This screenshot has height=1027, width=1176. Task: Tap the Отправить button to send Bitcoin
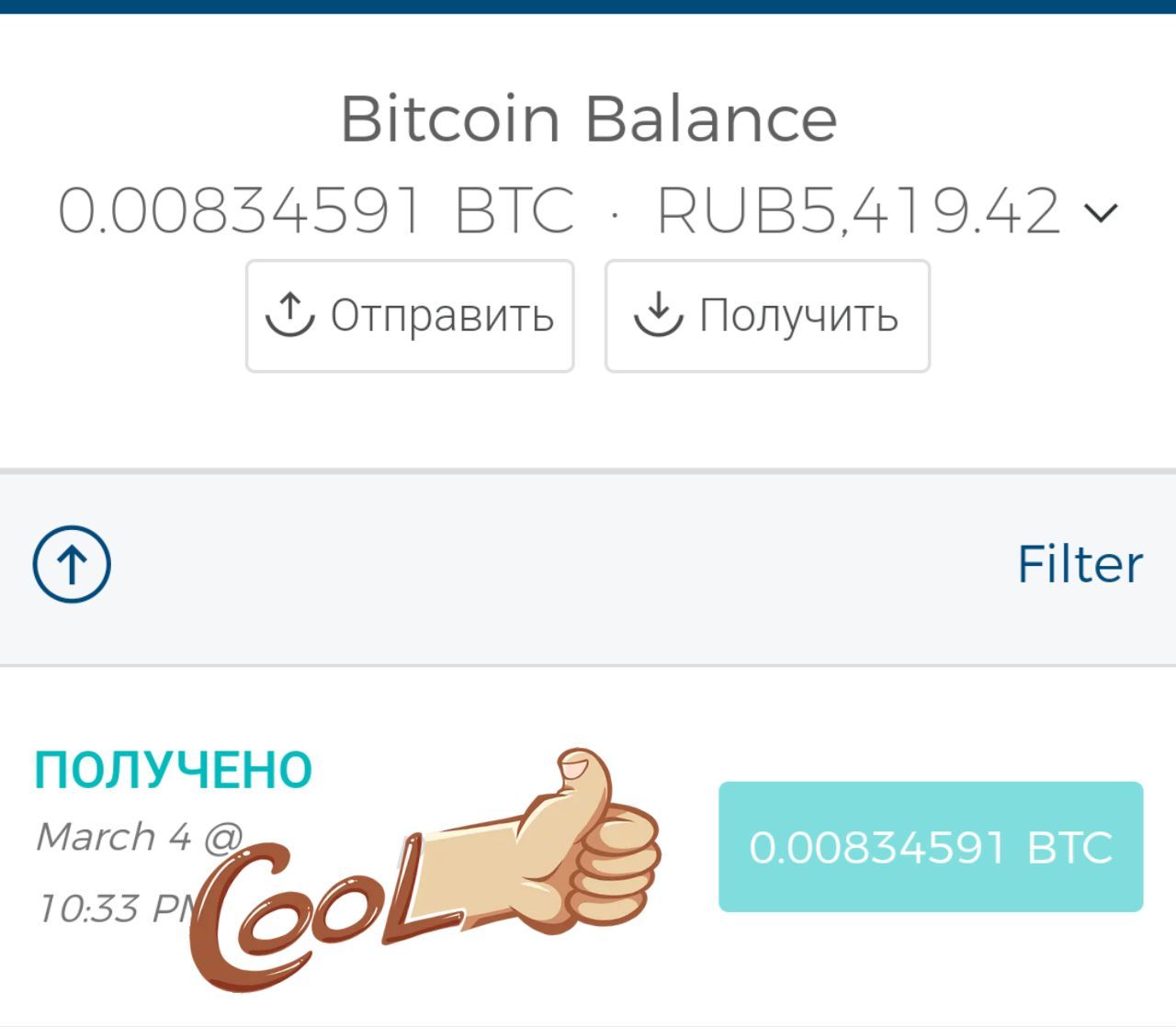pyautogui.click(x=410, y=316)
